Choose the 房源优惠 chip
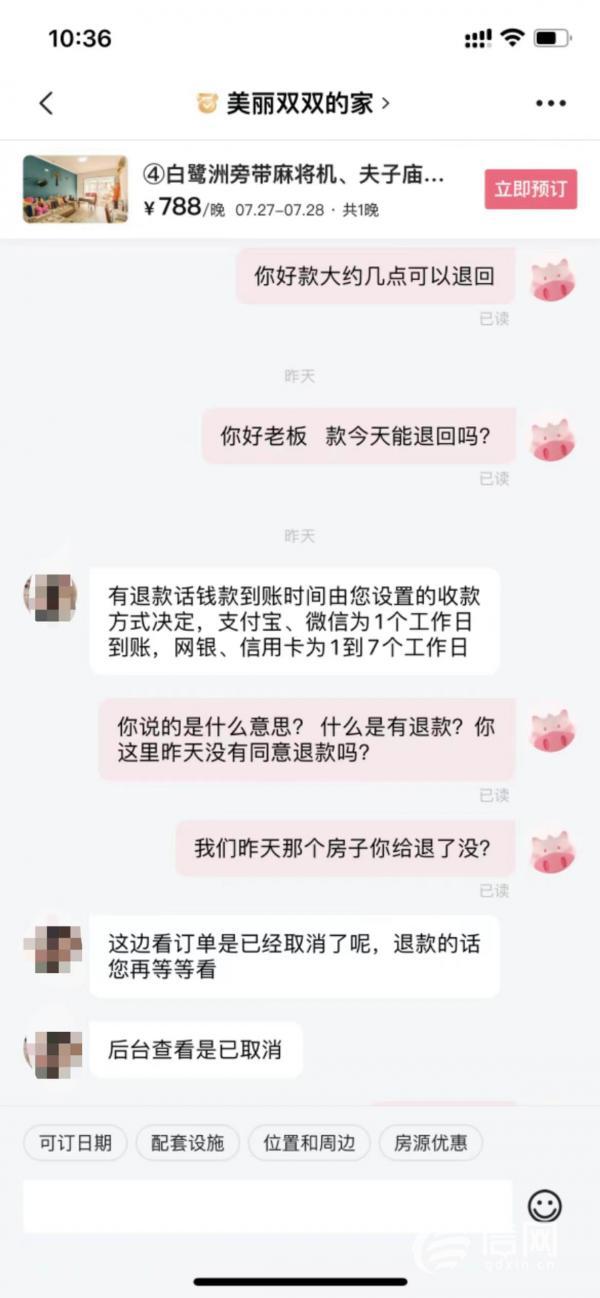 (x=430, y=1143)
